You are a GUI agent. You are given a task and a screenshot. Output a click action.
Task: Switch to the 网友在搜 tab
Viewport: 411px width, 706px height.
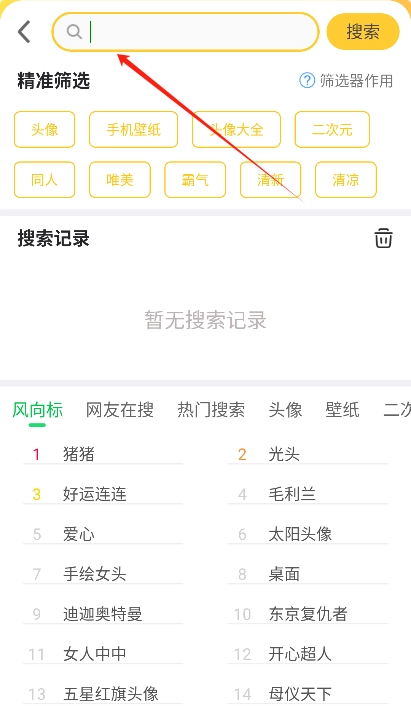(x=120, y=410)
